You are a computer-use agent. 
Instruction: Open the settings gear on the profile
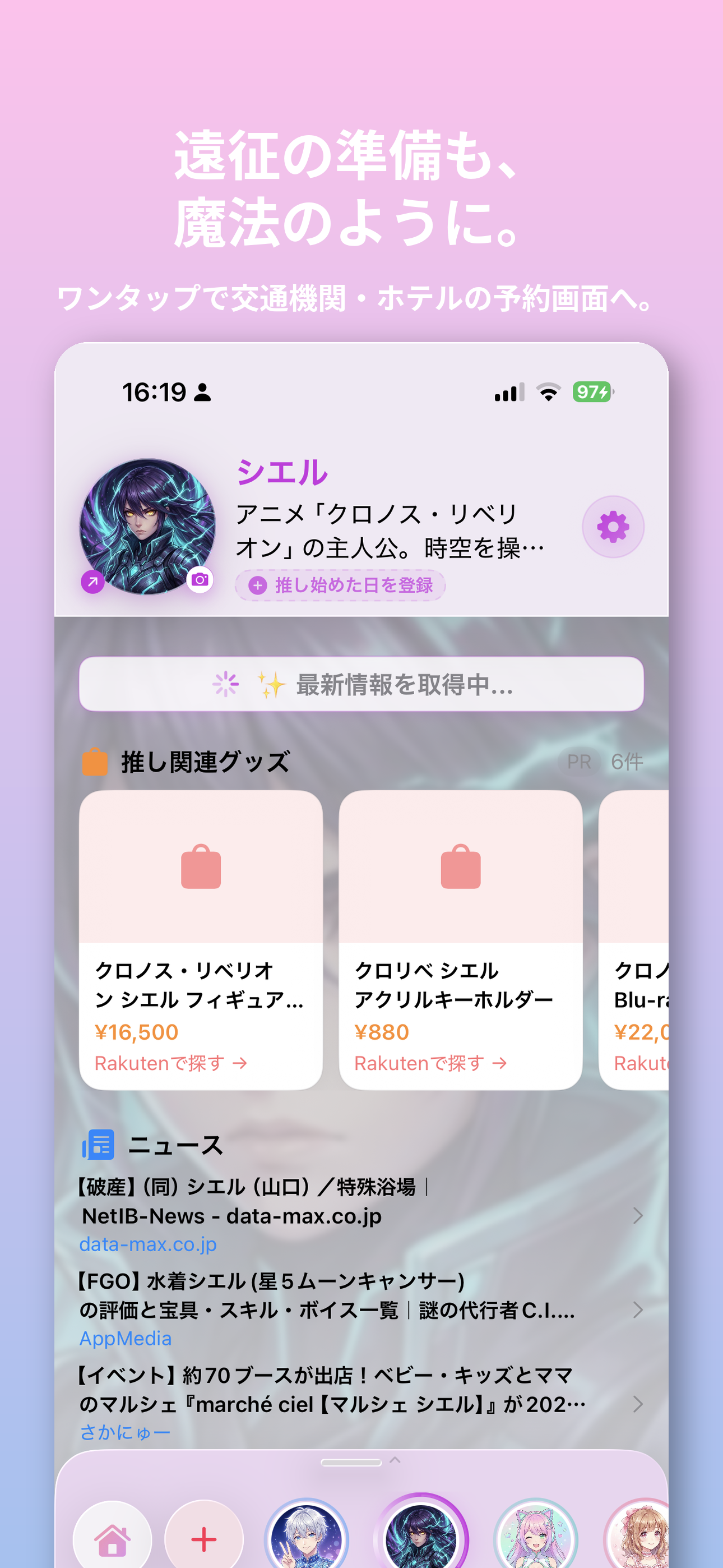point(614,526)
